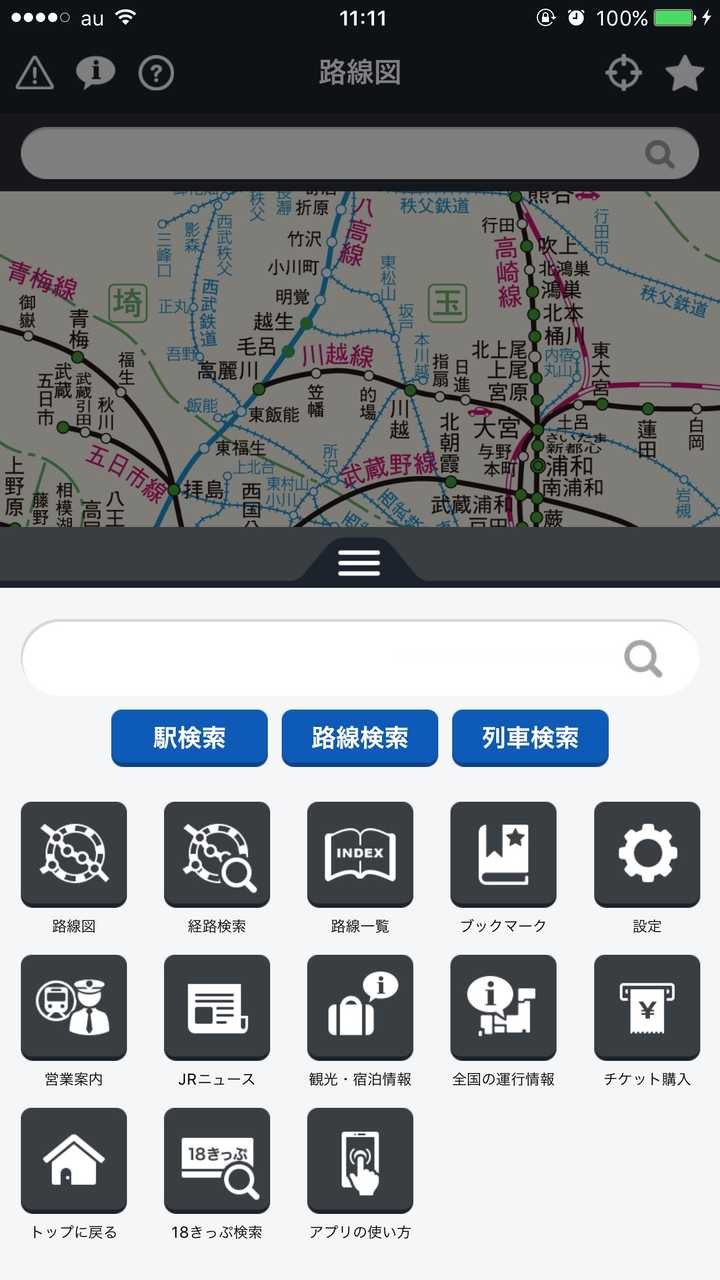Collapse the menu drawer using the handle

coord(359,562)
